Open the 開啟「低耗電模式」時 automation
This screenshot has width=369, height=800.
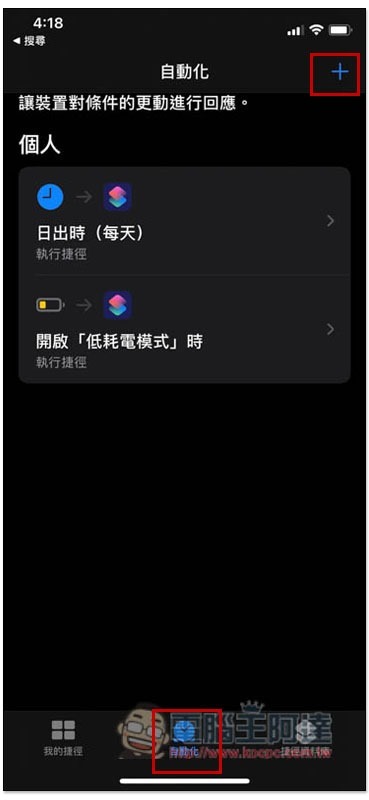coord(184,330)
